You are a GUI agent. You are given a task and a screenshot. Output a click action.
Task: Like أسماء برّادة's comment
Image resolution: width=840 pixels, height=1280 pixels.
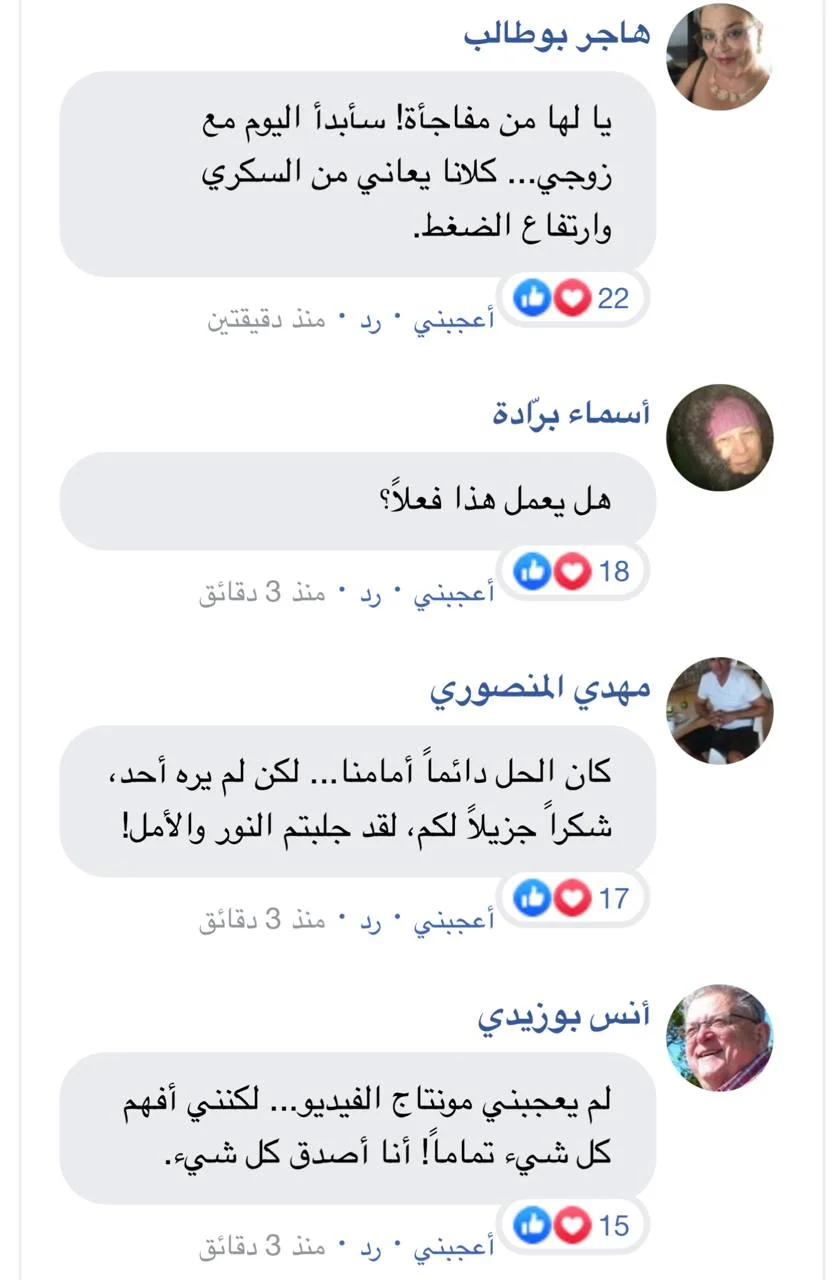(455, 594)
